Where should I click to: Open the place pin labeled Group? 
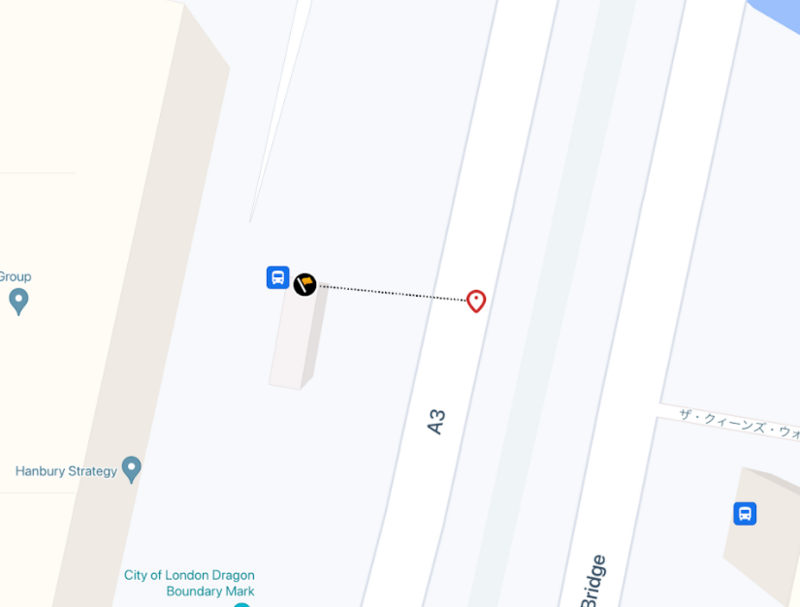pyautogui.click(x=18, y=299)
